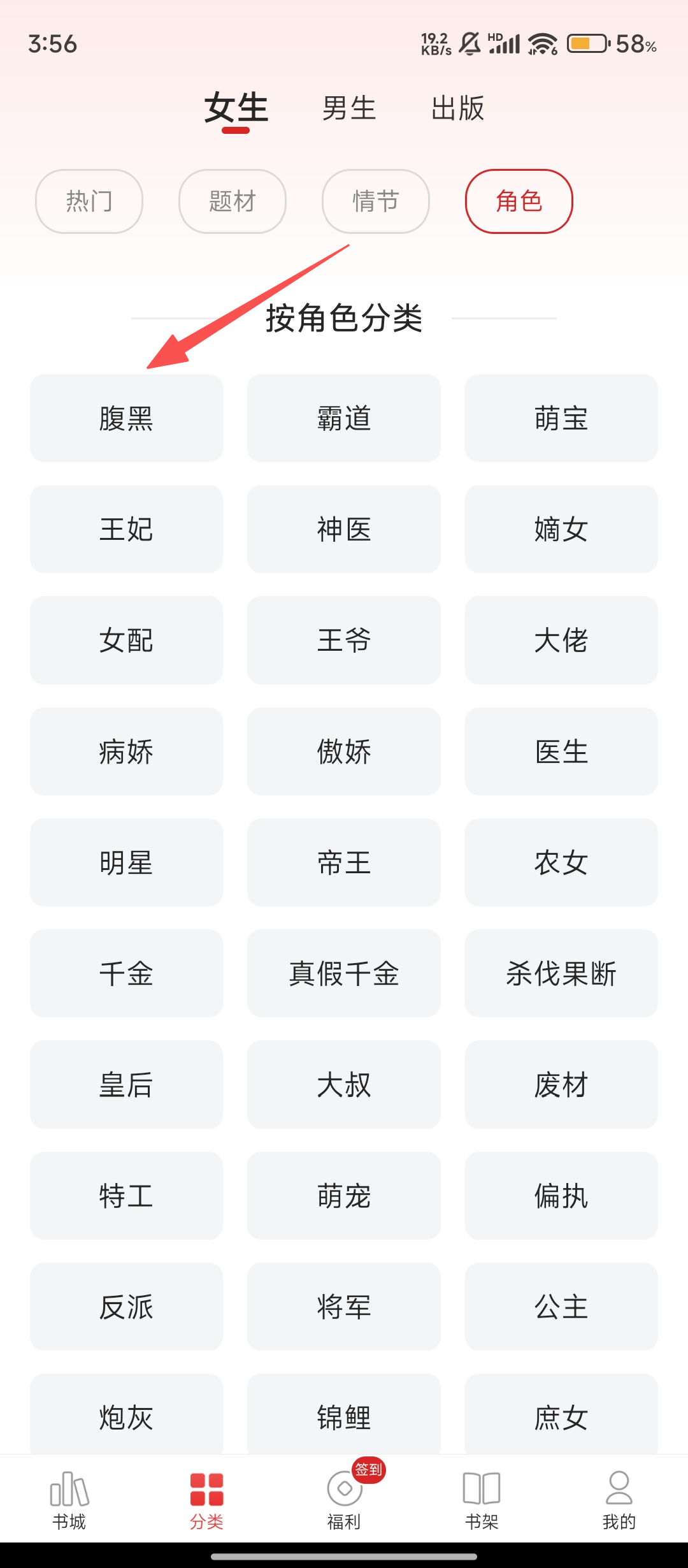Open the 帝王 category
The width and height of the screenshot is (688, 1568).
coord(344,862)
